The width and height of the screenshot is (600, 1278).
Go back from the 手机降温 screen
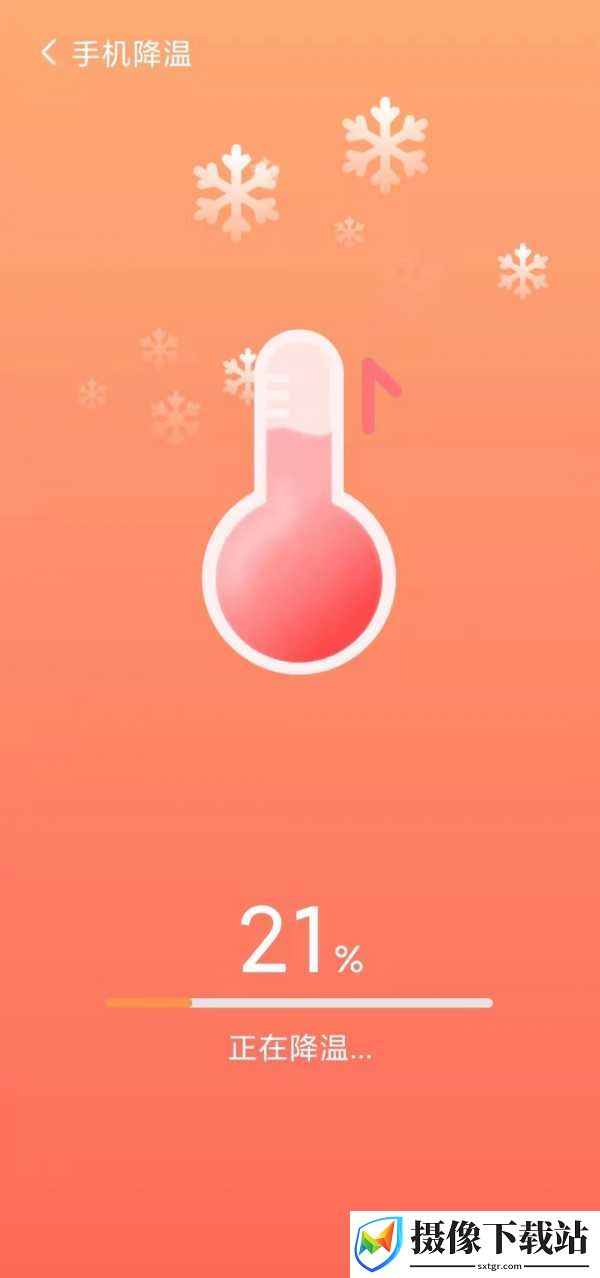pos(48,53)
